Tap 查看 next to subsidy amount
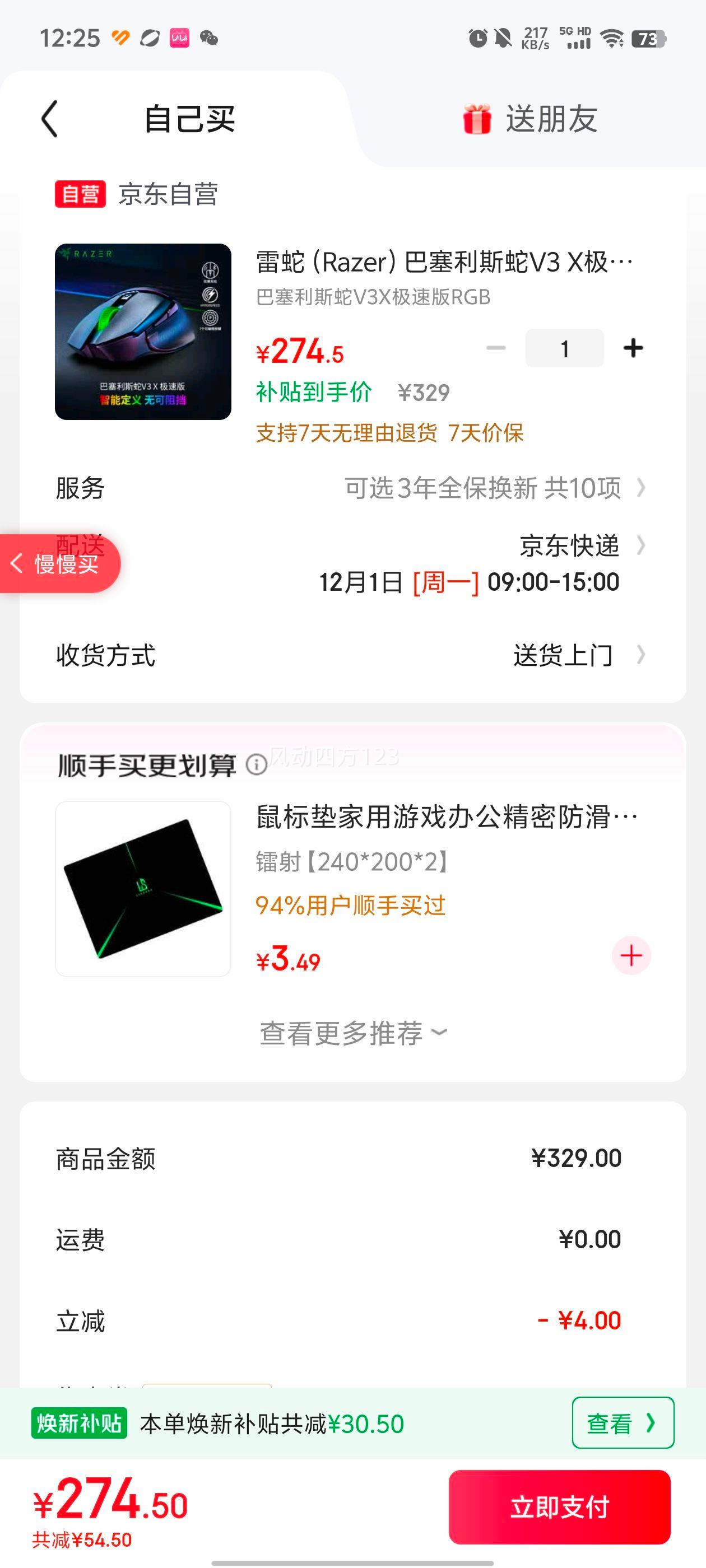This screenshot has width=706, height=1568. (620, 1424)
